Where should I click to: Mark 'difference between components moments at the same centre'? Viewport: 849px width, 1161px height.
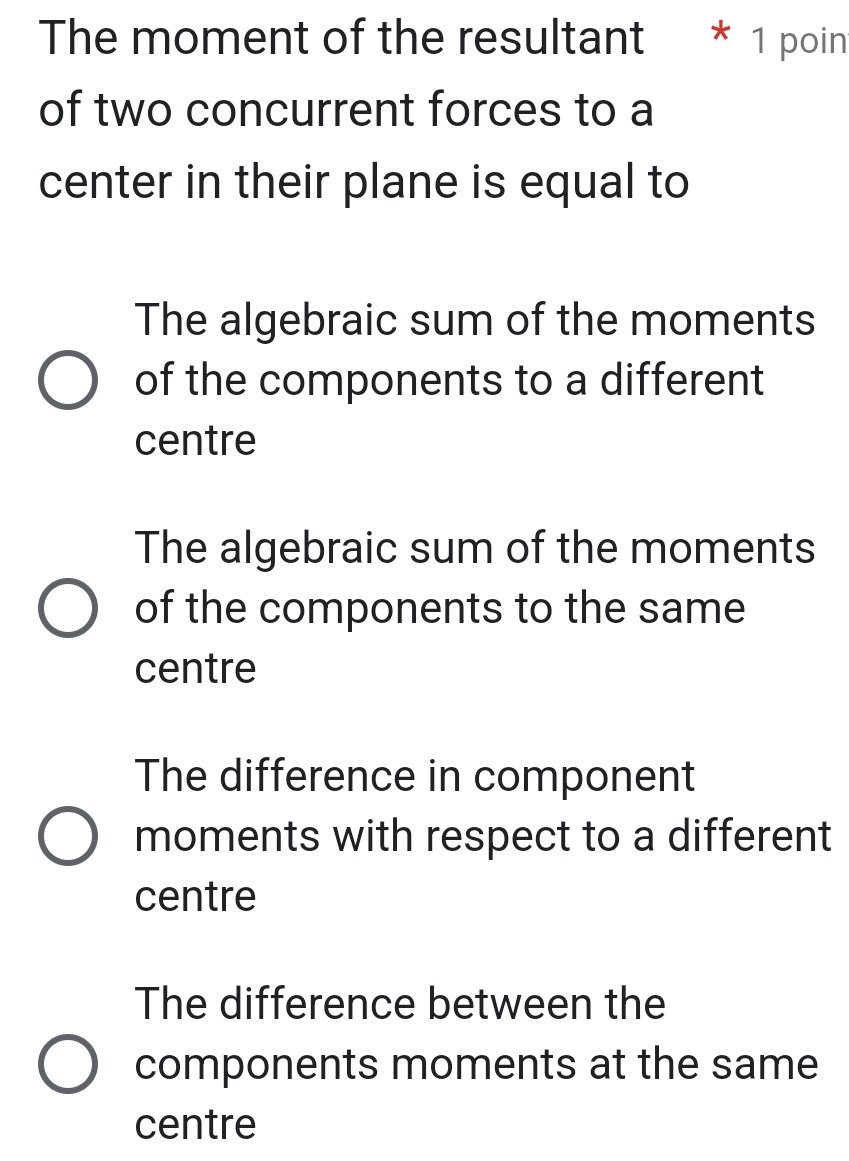pos(67,1064)
